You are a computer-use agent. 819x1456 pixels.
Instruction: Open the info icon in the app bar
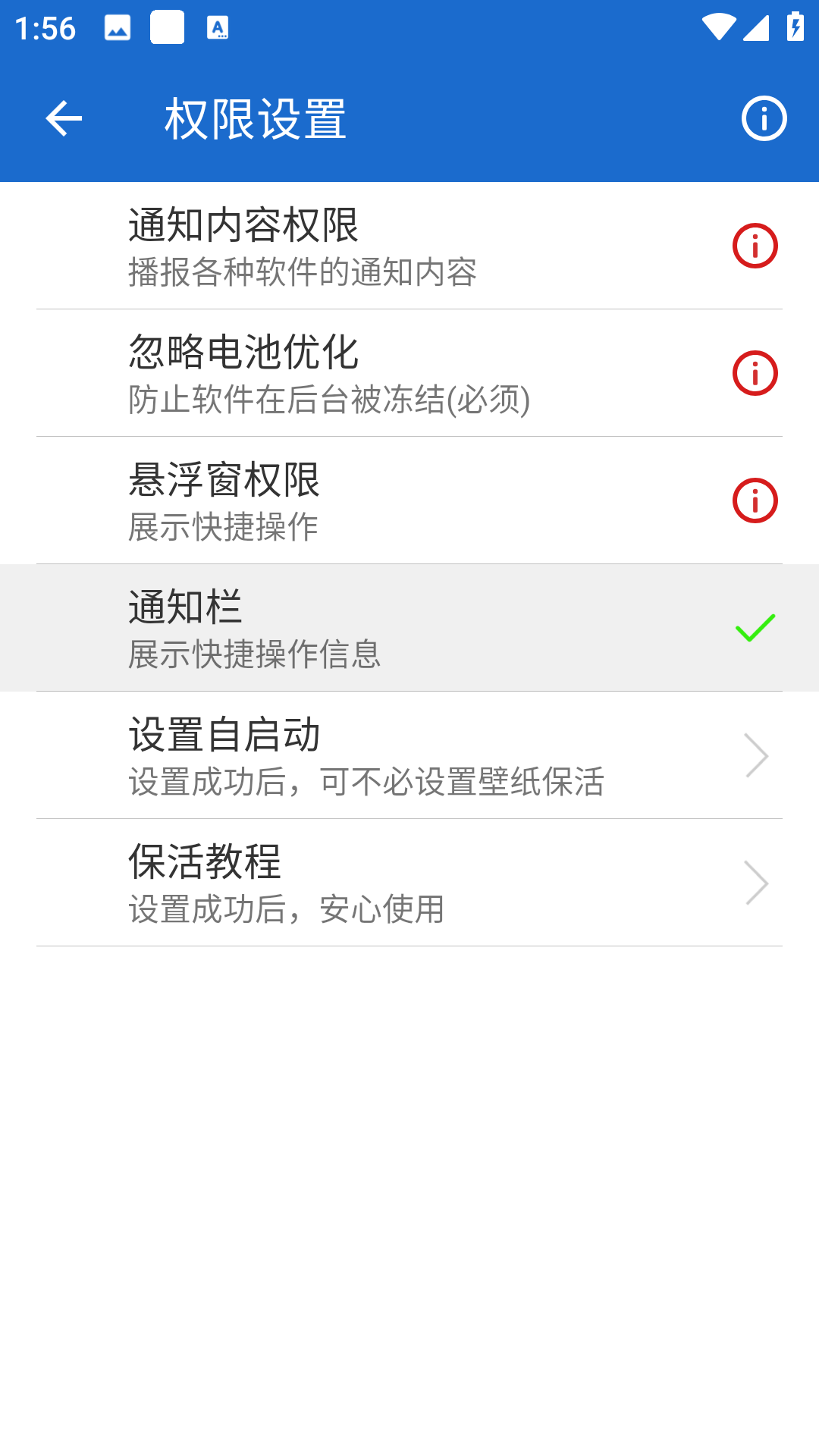tap(764, 119)
